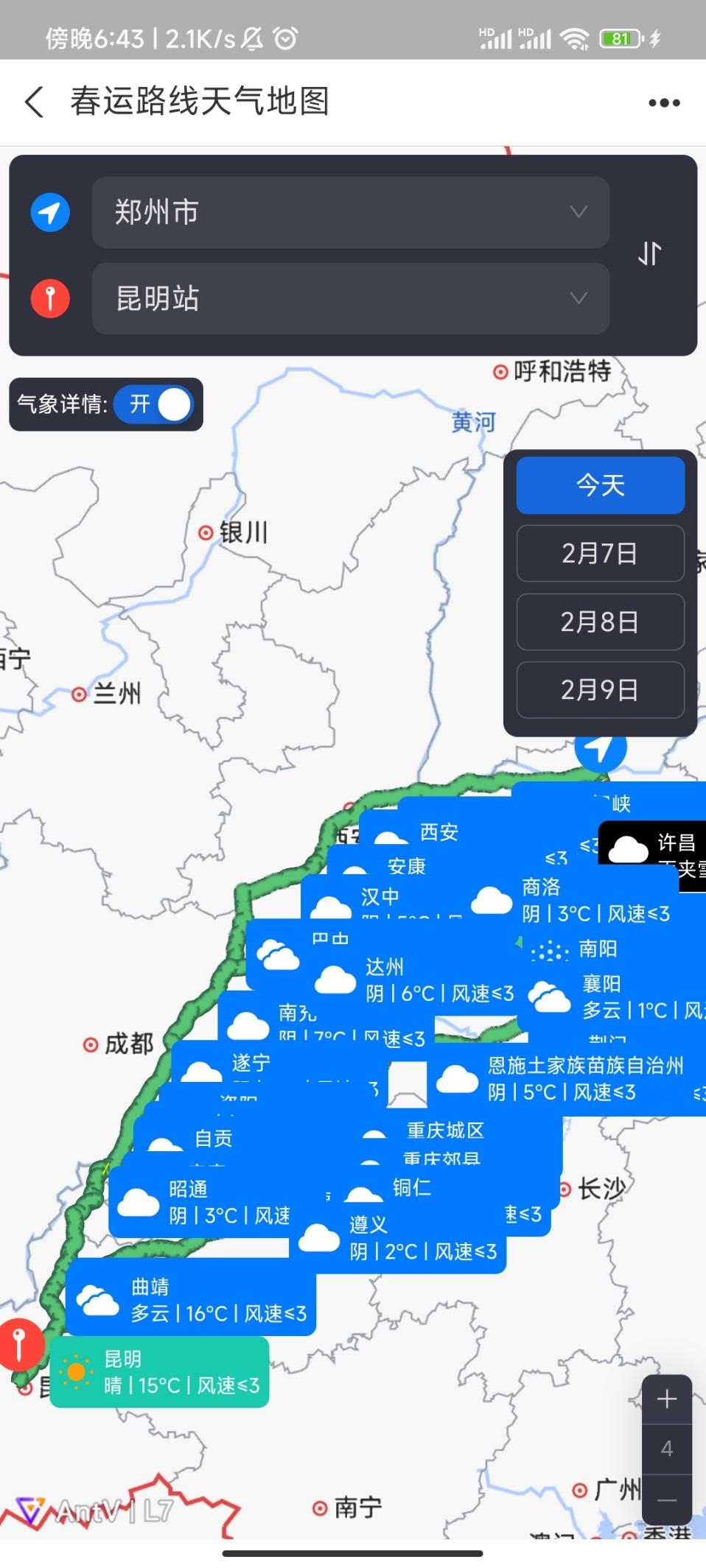The height and width of the screenshot is (1568, 706).
Task: Open the 恩施土家族苗族自治州 weather card
Action: 567,1079
